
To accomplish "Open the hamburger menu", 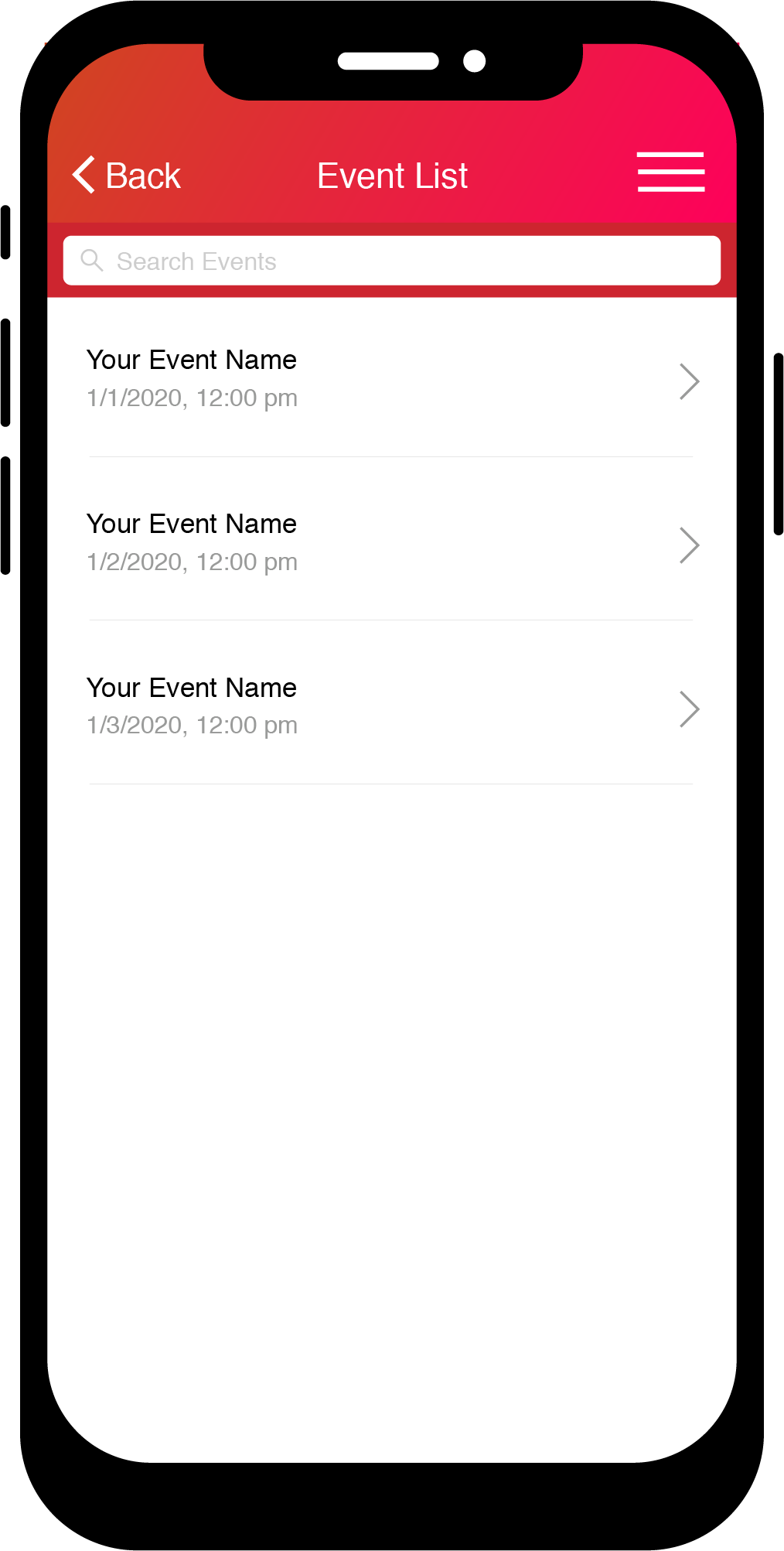I will pos(670,172).
